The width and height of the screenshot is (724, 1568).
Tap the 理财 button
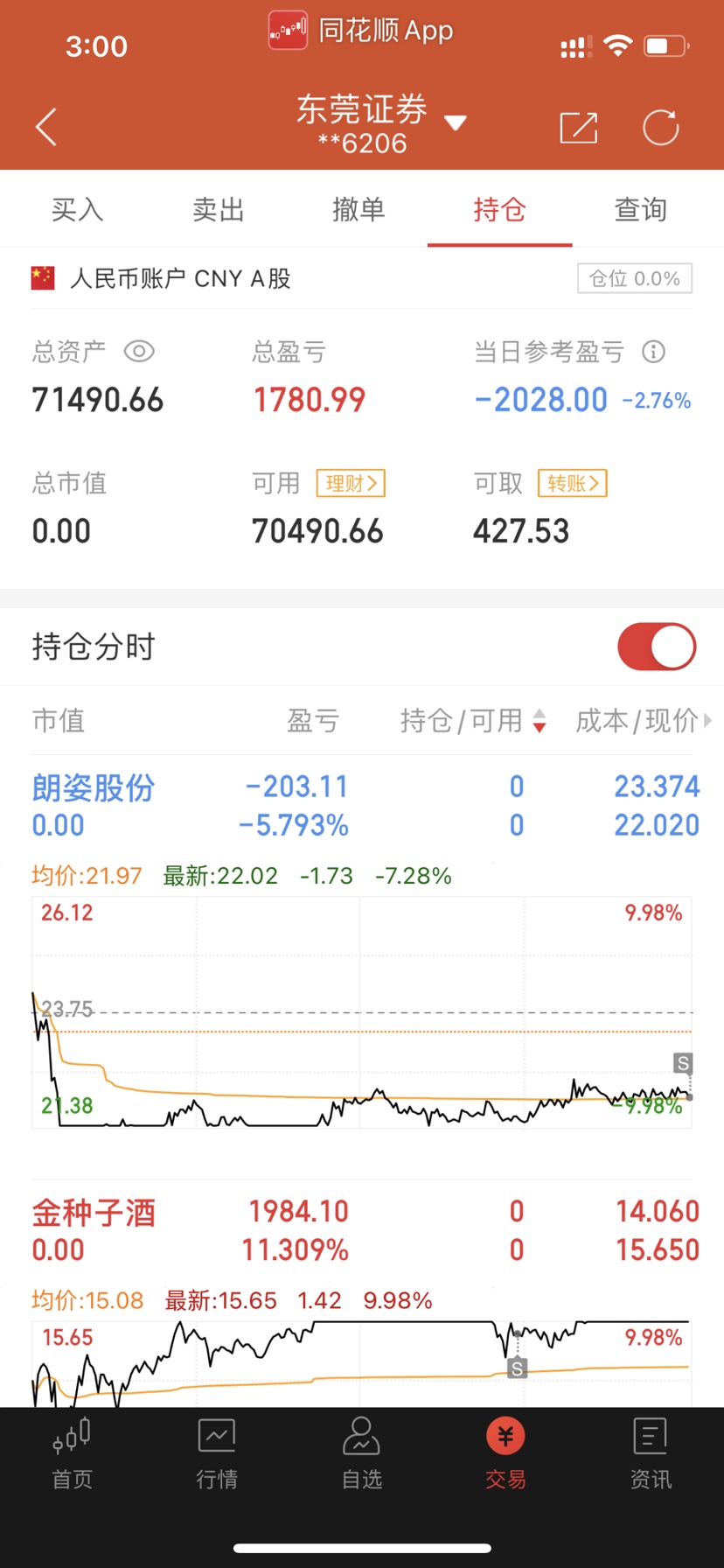(351, 483)
